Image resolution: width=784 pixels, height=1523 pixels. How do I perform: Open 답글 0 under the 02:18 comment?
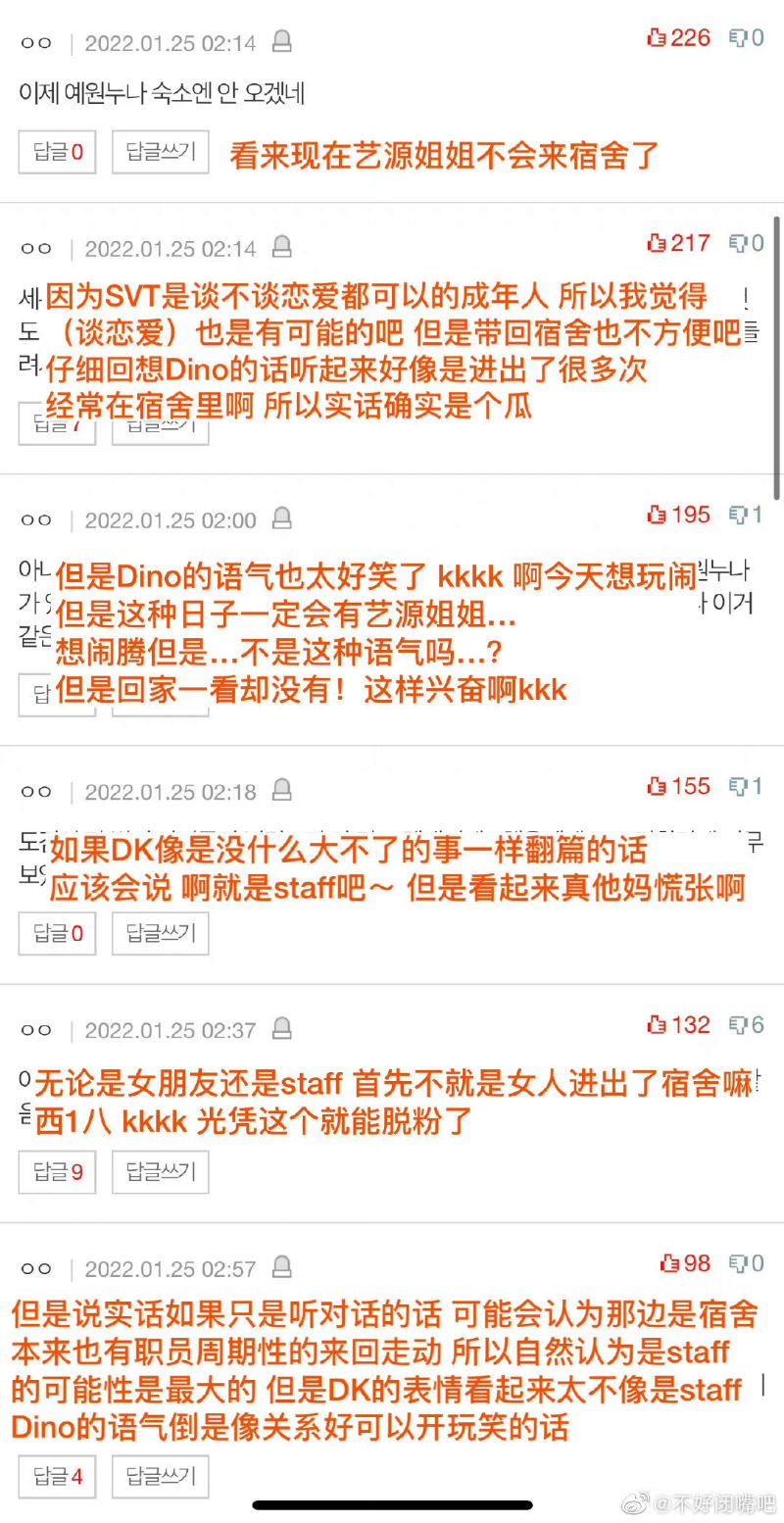[x=57, y=933]
